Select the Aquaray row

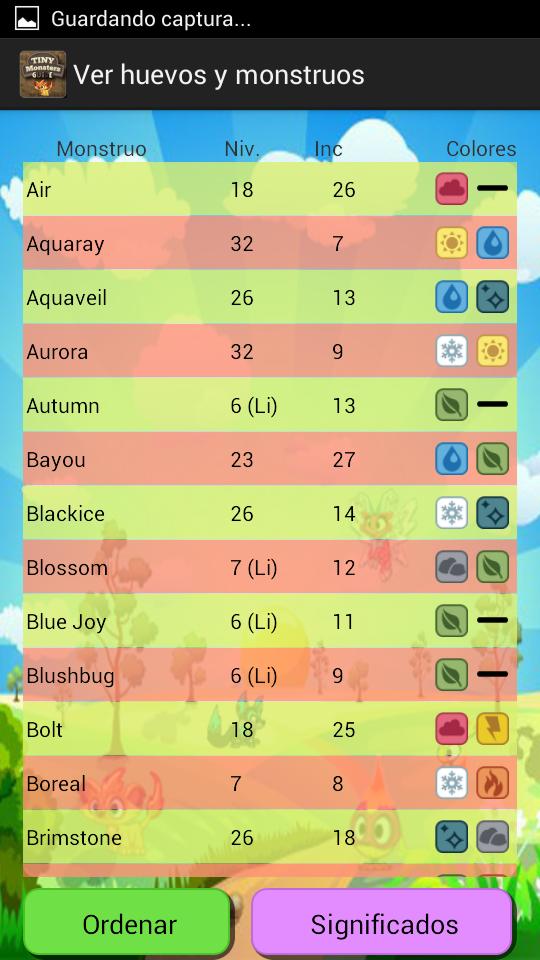pyautogui.click(x=270, y=243)
